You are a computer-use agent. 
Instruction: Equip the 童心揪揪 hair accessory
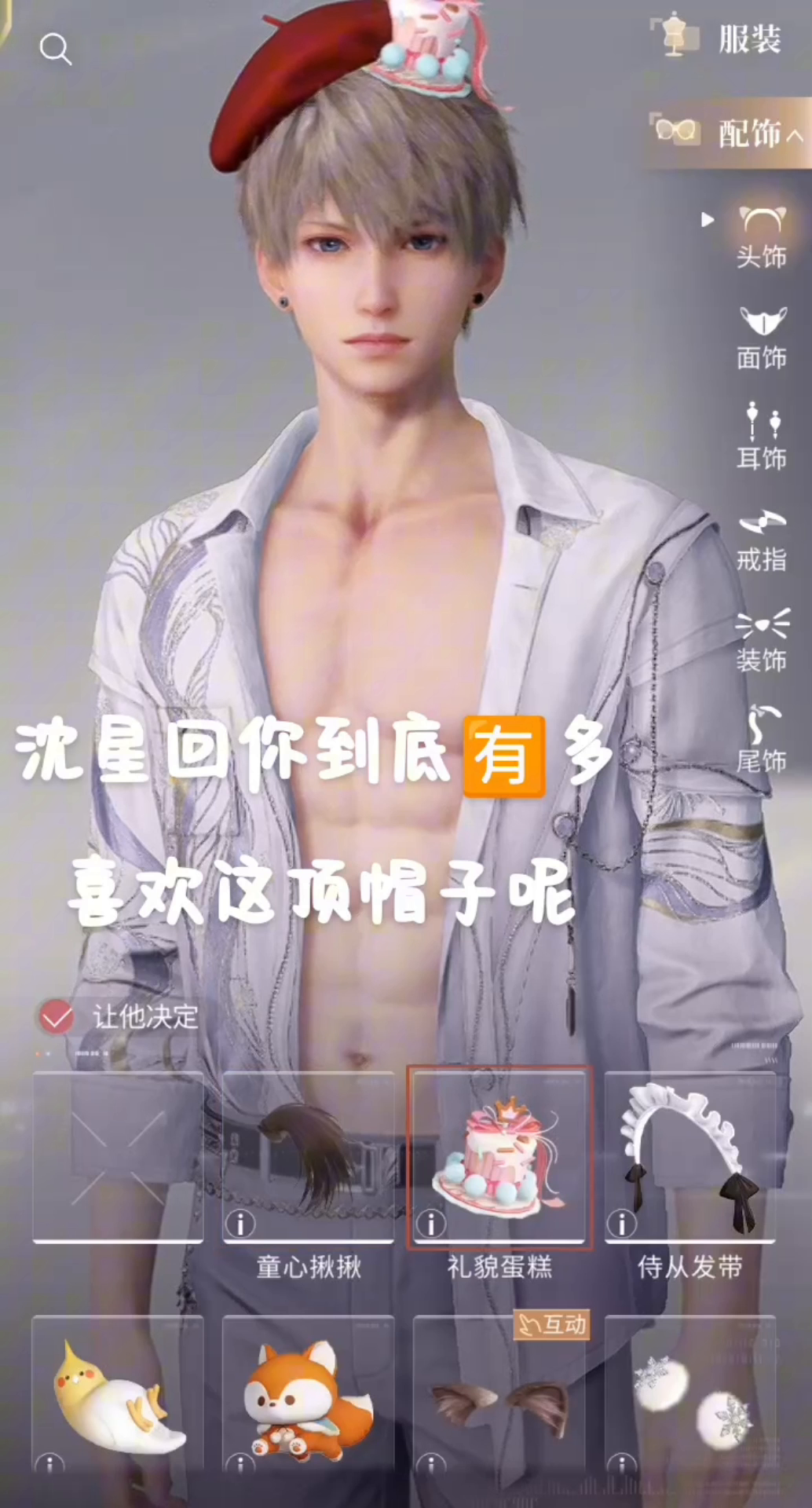308,1156
